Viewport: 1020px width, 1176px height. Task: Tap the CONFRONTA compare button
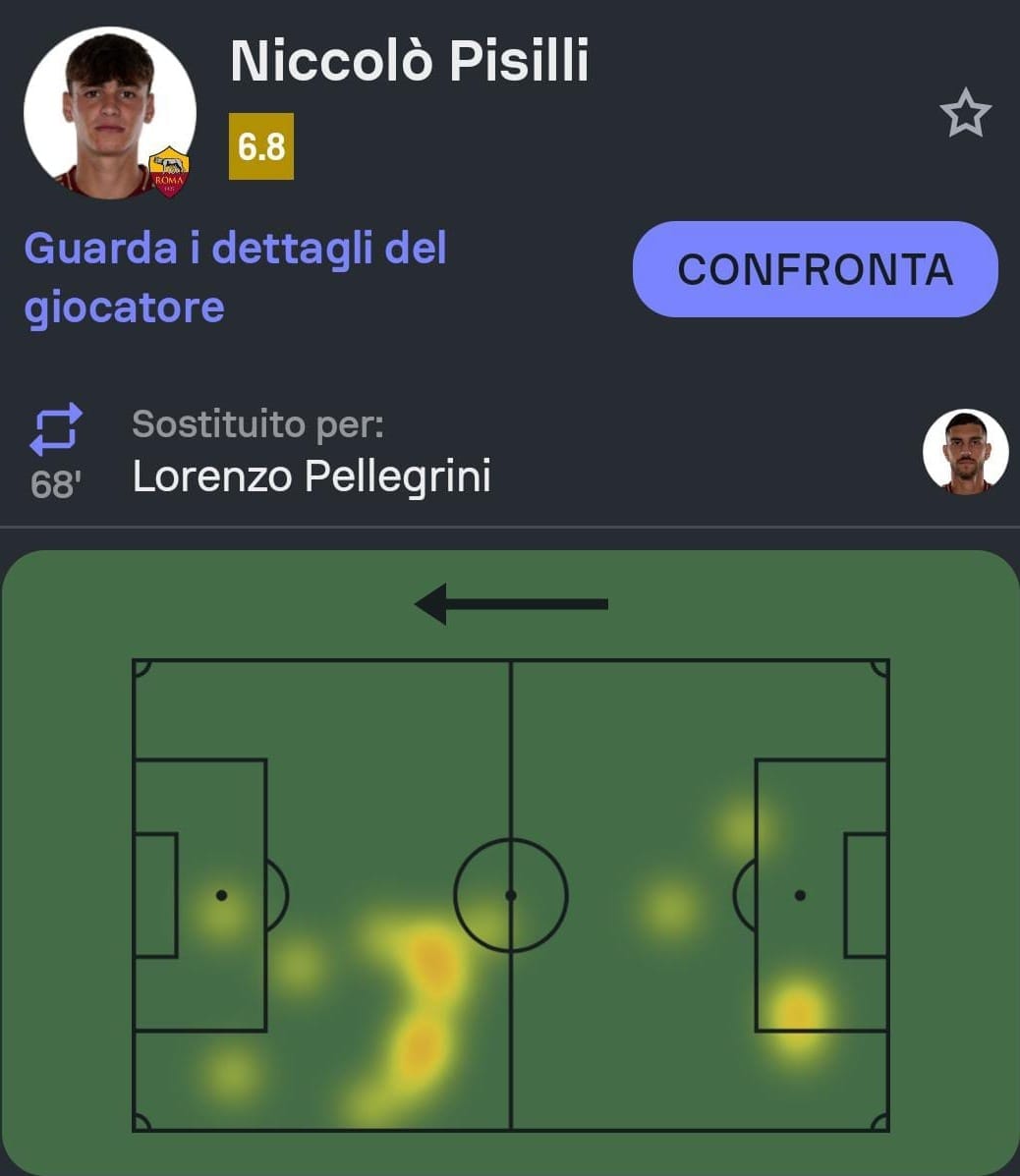[815, 269]
